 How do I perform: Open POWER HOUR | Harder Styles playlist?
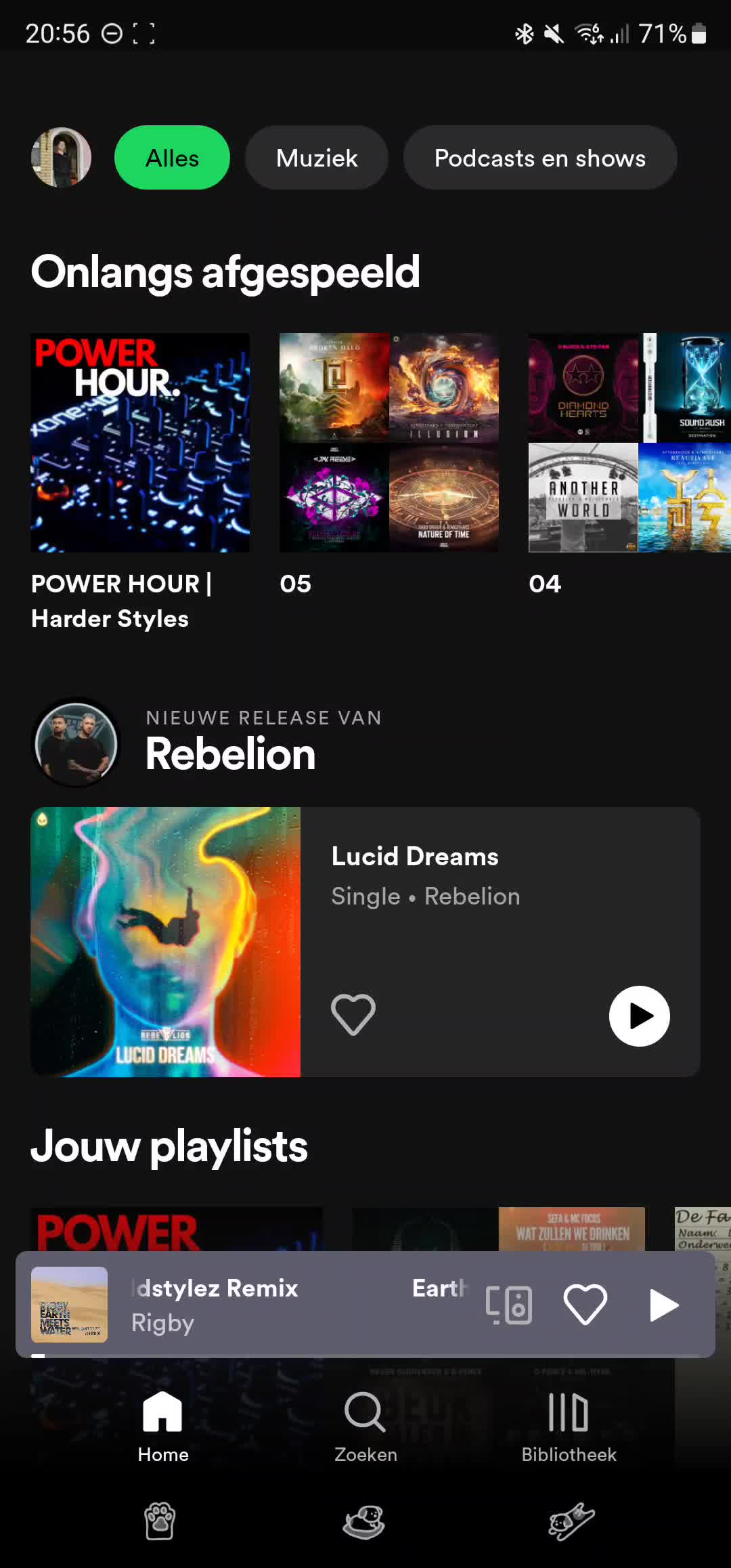pyautogui.click(x=140, y=443)
